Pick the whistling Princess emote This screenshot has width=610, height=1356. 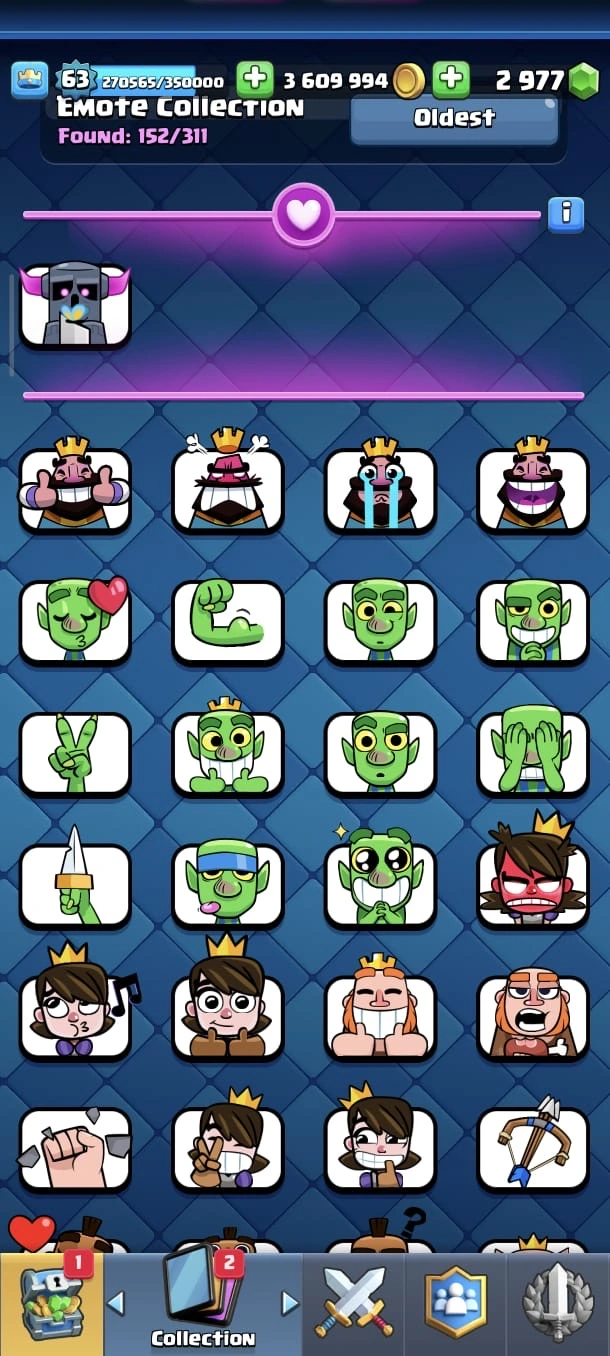pos(75,1016)
